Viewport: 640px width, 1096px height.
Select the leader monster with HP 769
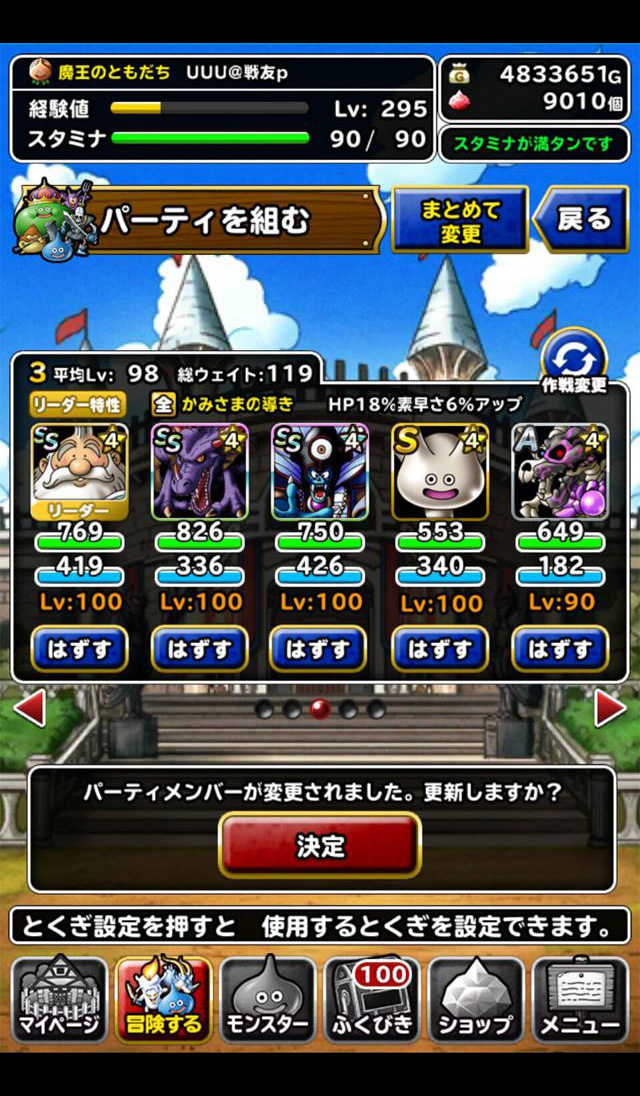click(x=80, y=471)
